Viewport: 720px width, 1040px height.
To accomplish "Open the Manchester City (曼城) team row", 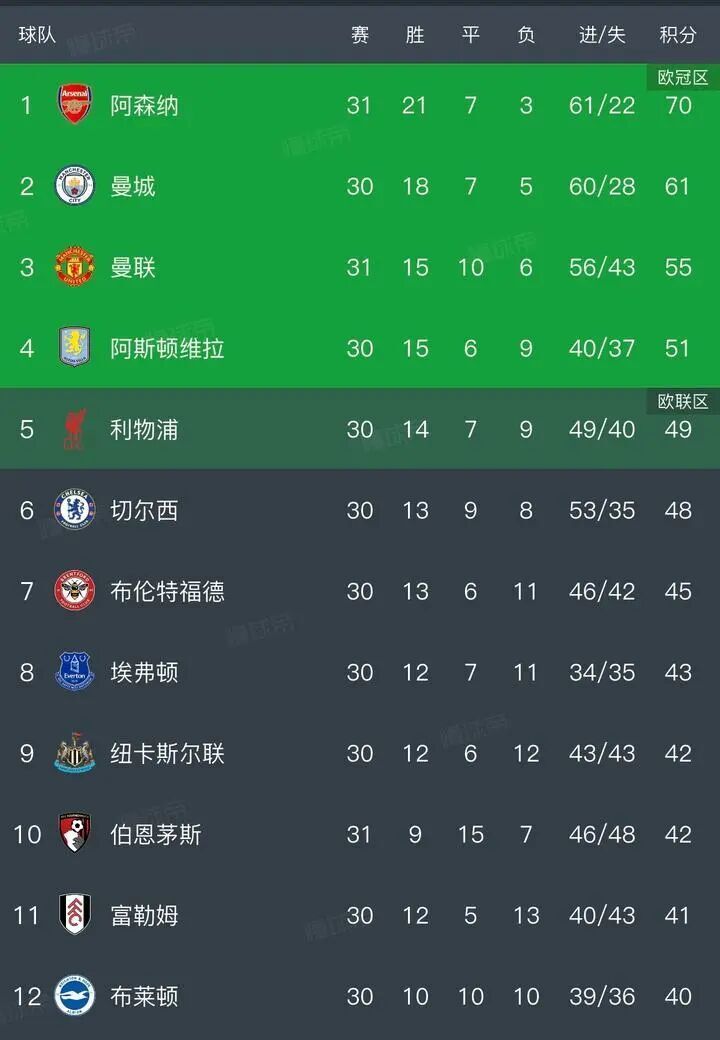I will [133, 186].
